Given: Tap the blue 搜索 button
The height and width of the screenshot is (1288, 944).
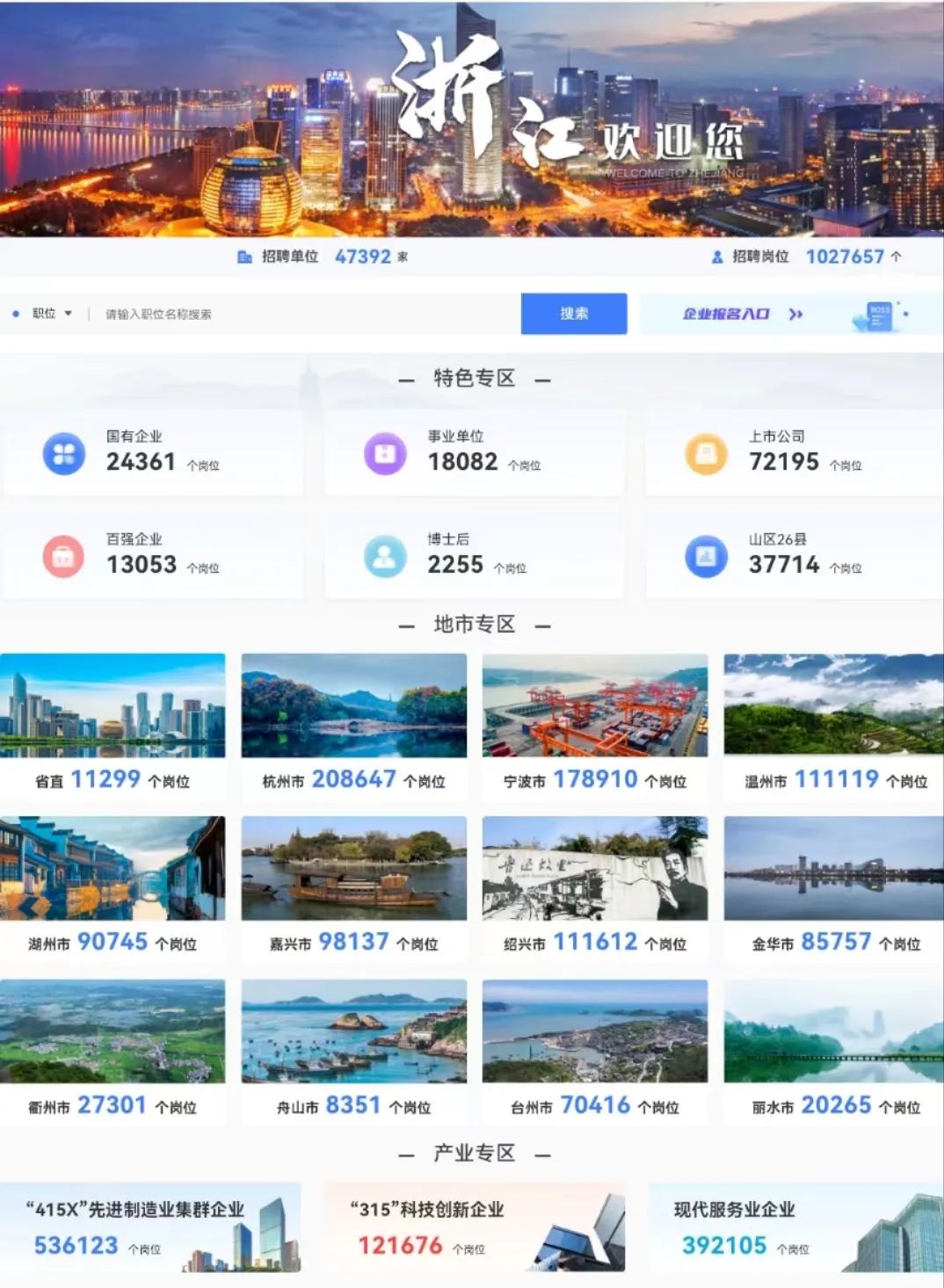Looking at the screenshot, I should point(573,314).
